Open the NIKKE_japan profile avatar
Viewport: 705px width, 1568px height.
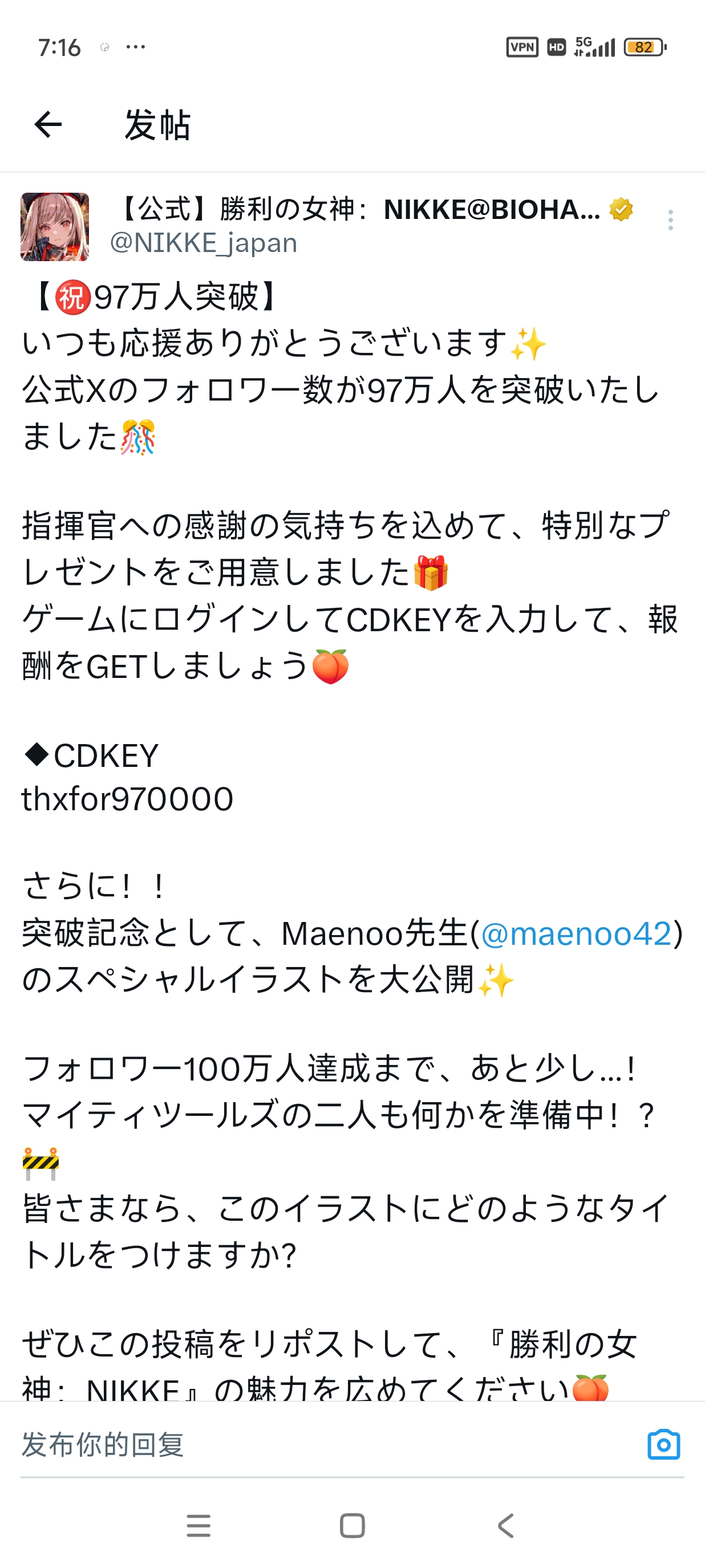coord(55,227)
